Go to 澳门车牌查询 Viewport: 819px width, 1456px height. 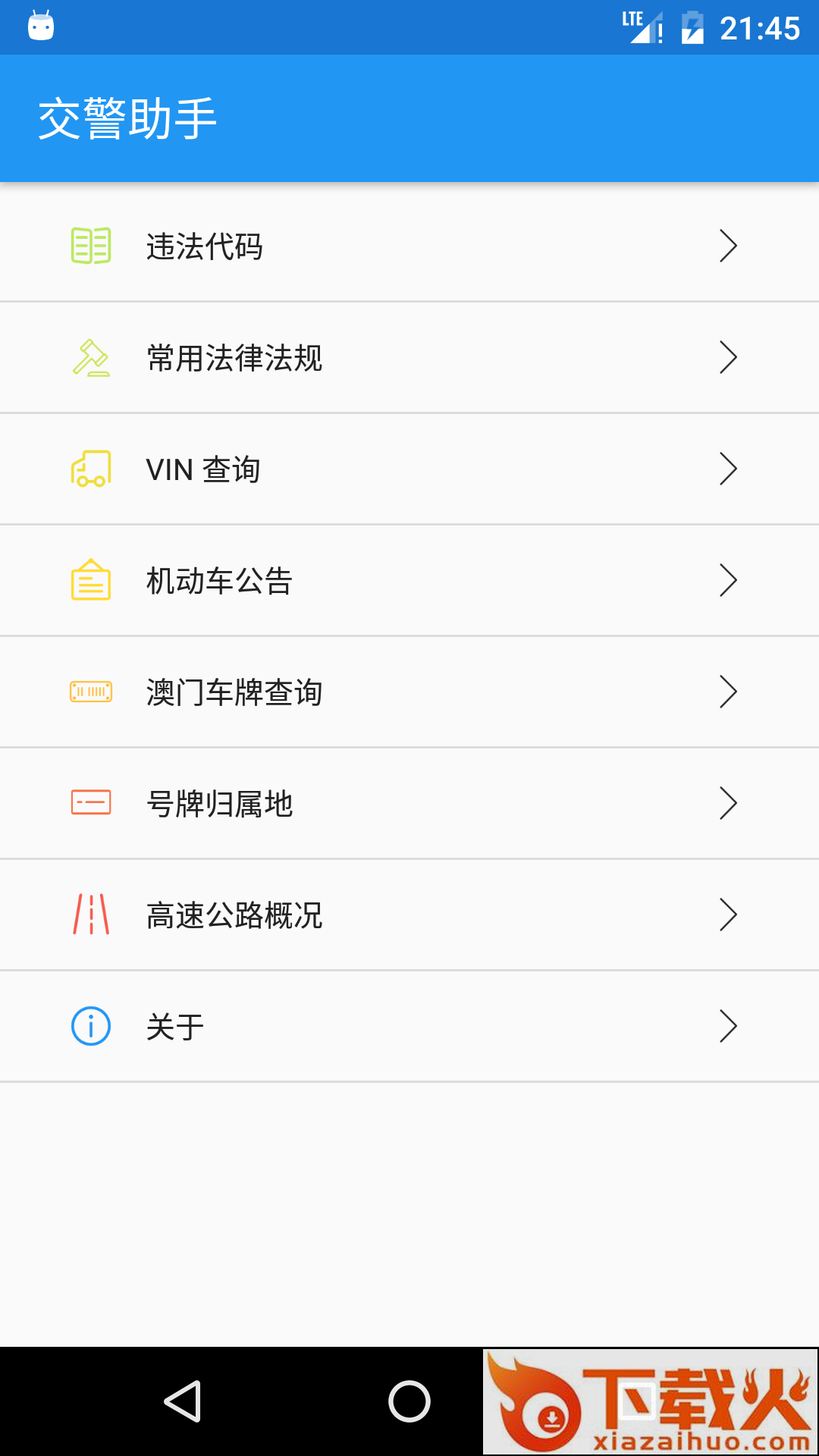tap(409, 692)
